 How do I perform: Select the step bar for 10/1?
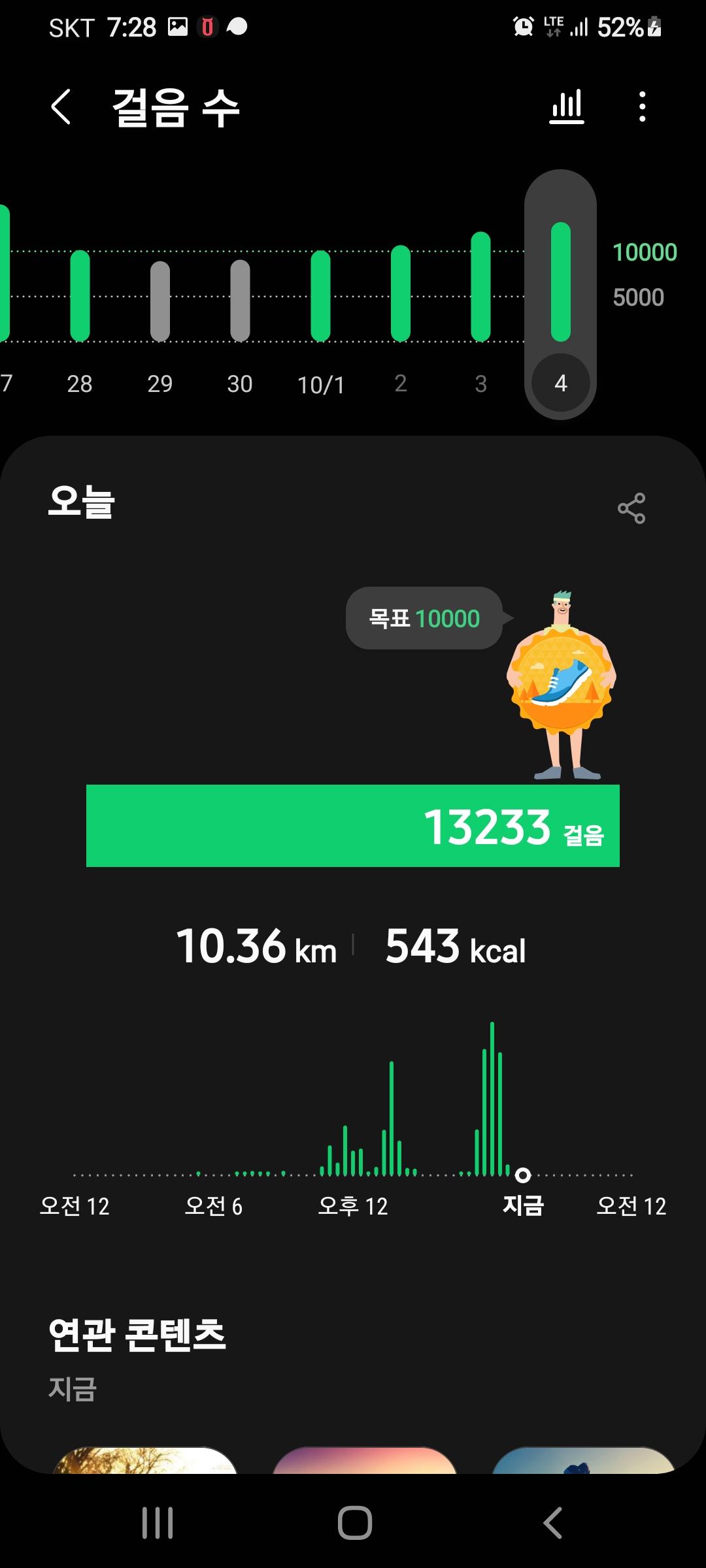[320, 296]
